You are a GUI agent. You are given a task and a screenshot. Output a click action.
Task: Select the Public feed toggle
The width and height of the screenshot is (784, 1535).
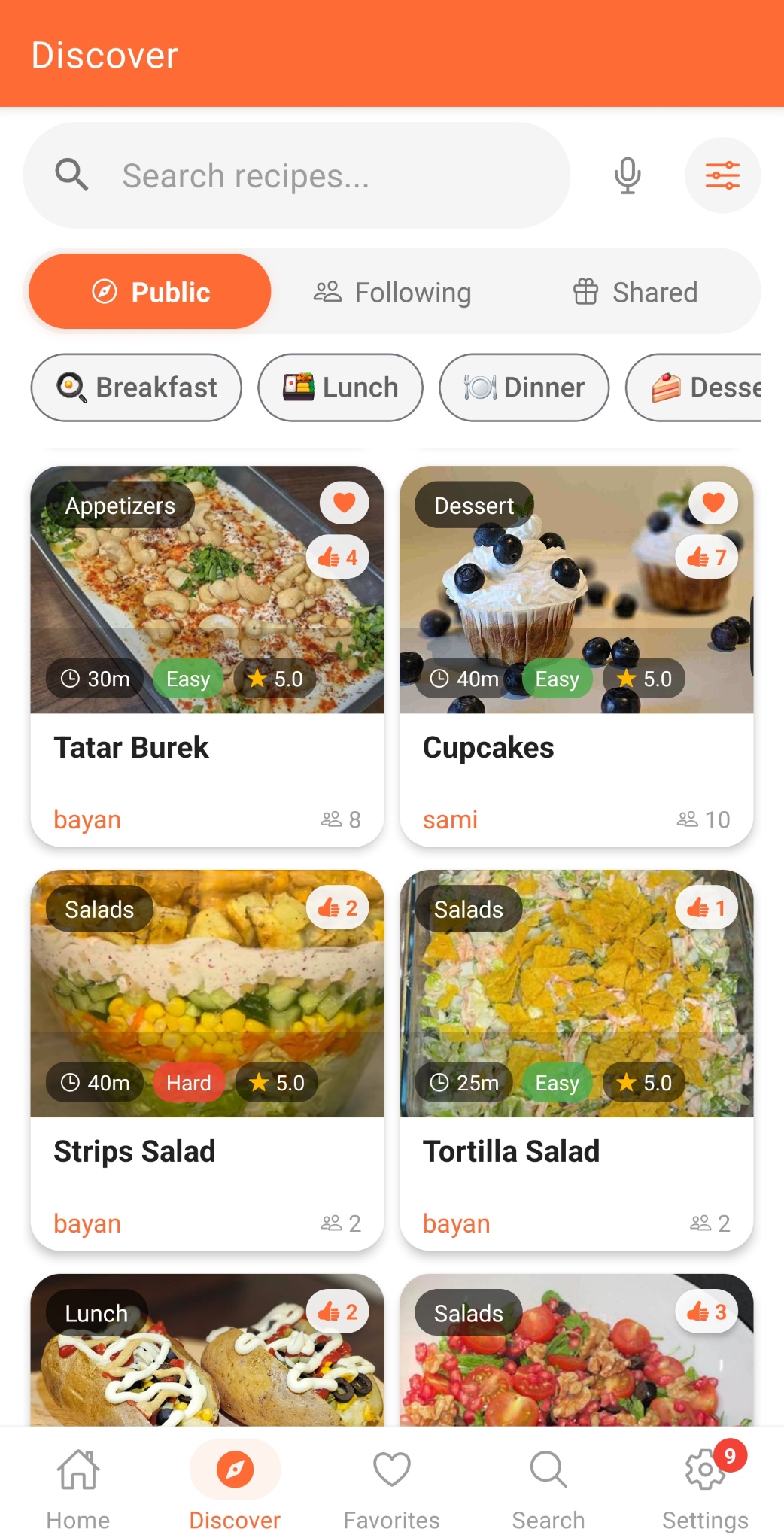(x=148, y=291)
